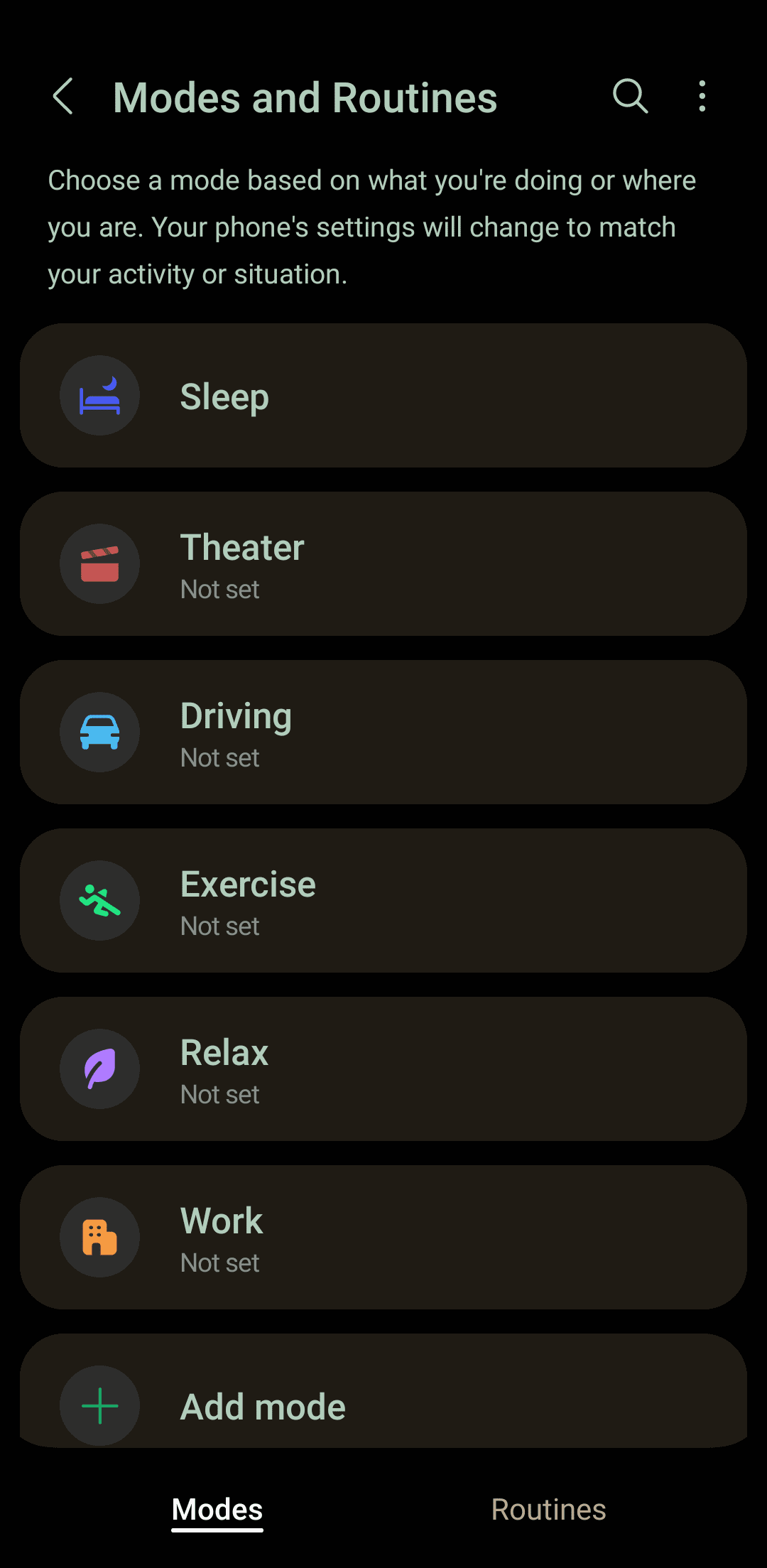
Task: Select the Driving mode
Action: (x=383, y=732)
